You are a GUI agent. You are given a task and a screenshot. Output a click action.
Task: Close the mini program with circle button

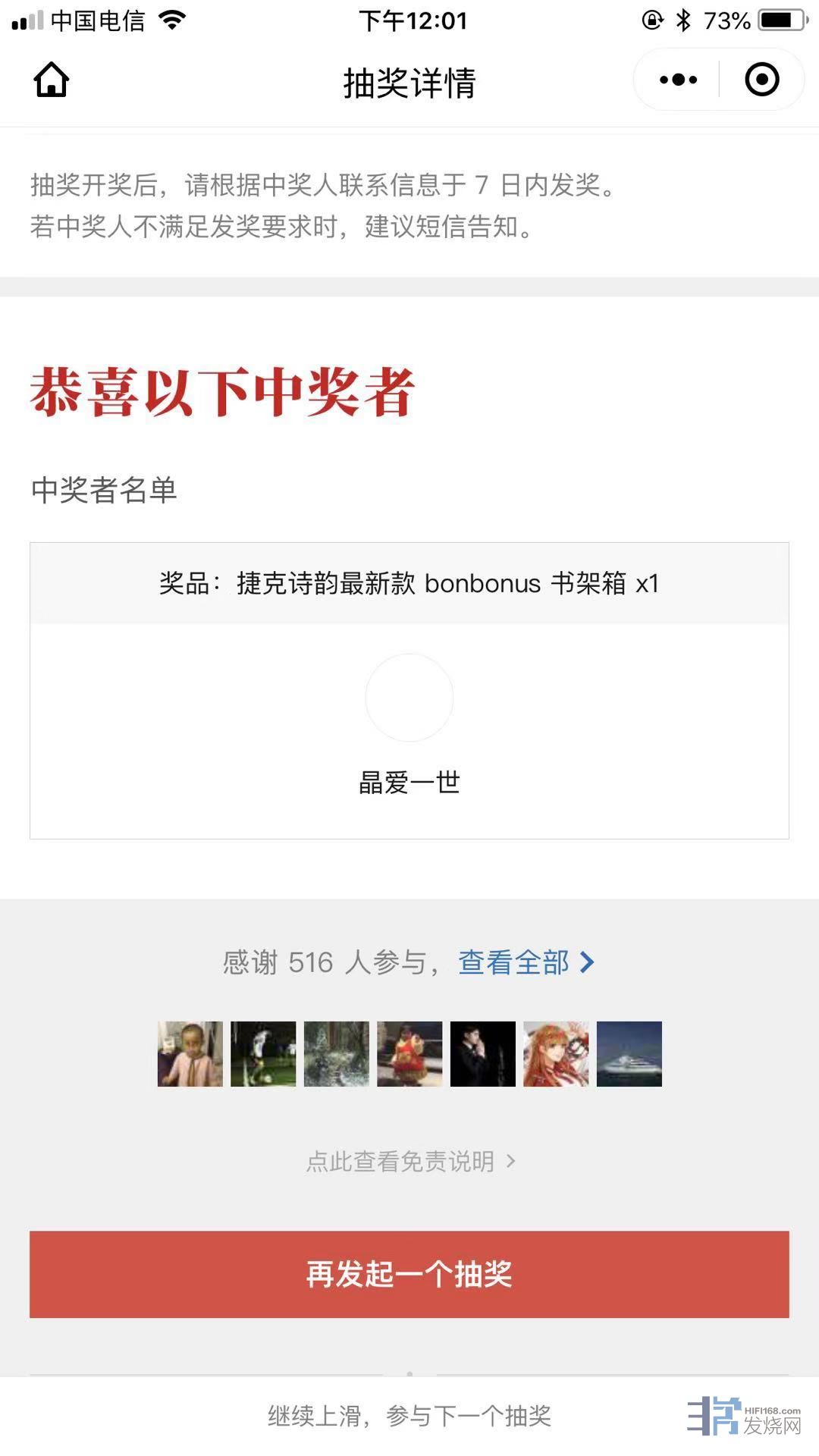pyautogui.click(x=761, y=80)
